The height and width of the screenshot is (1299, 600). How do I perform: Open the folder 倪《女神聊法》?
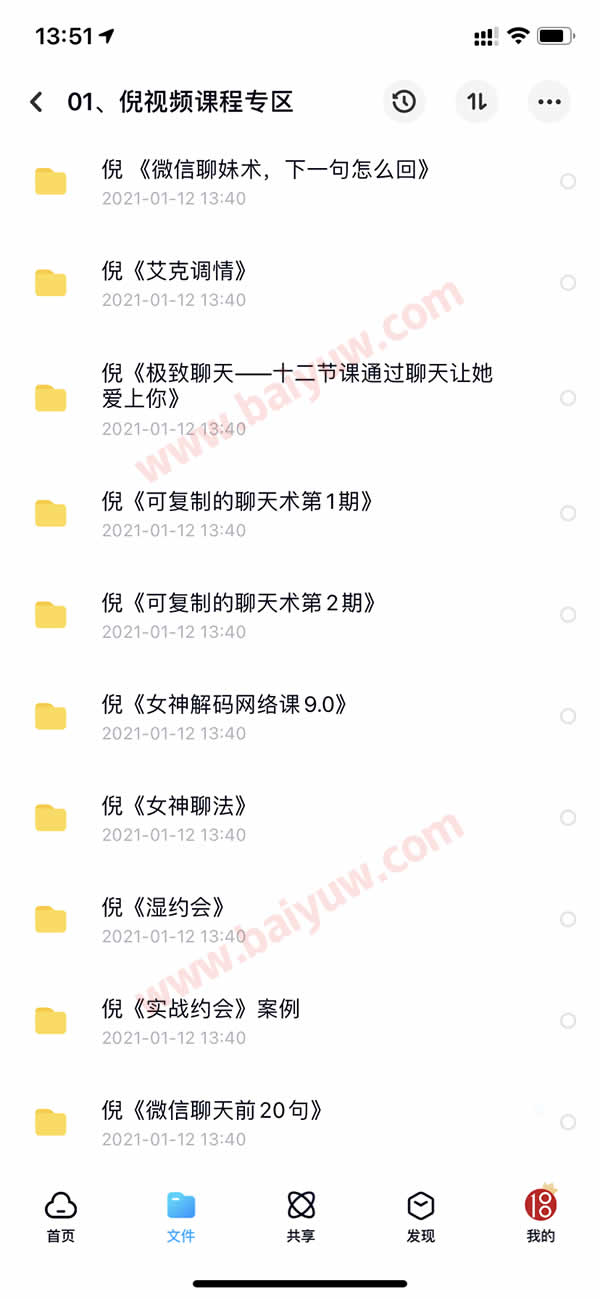pyautogui.click(x=300, y=818)
